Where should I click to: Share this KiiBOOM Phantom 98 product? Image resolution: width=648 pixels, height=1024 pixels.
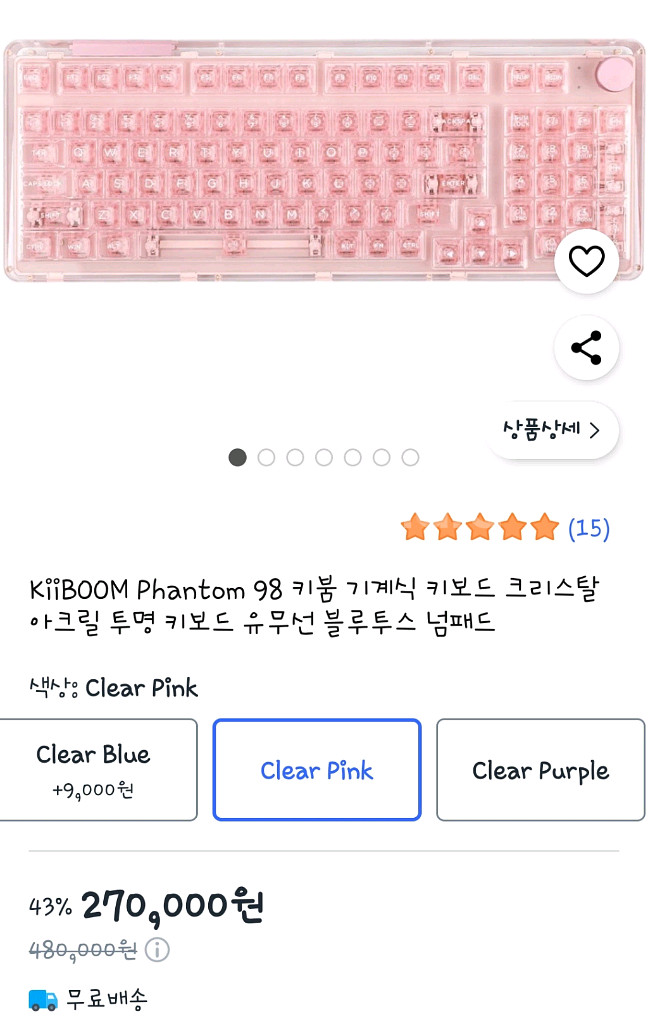[x=586, y=348]
